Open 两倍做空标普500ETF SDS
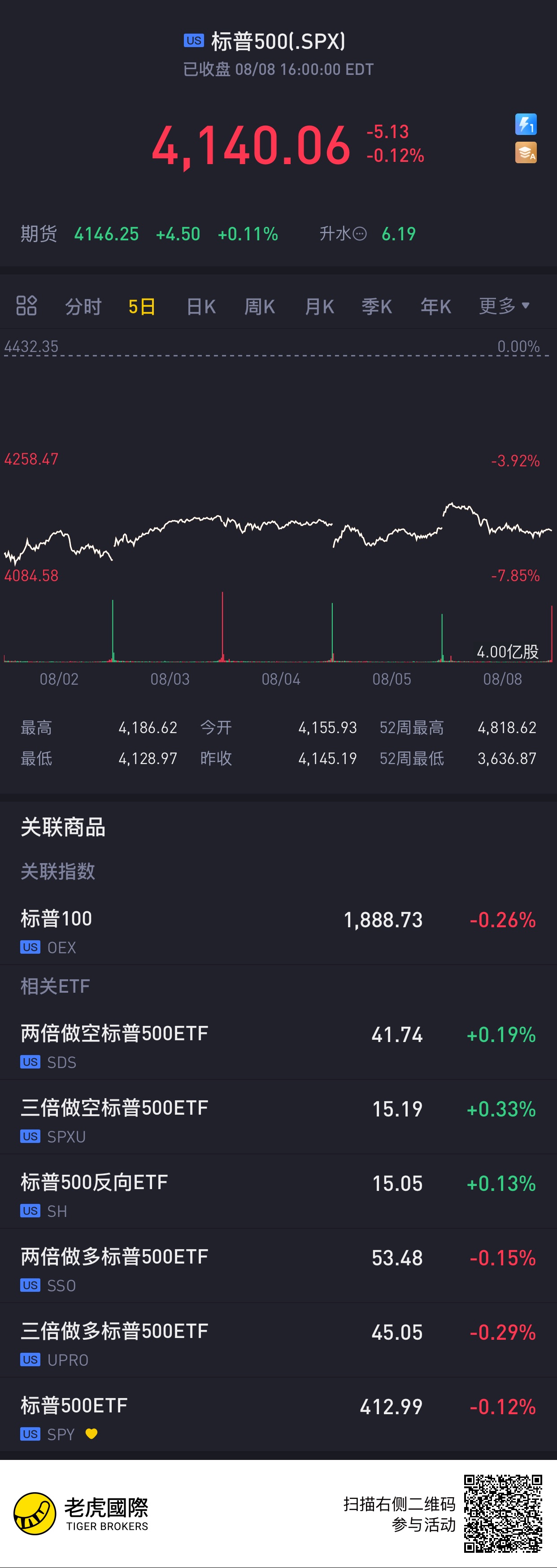The image size is (557, 1568). (x=278, y=1046)
